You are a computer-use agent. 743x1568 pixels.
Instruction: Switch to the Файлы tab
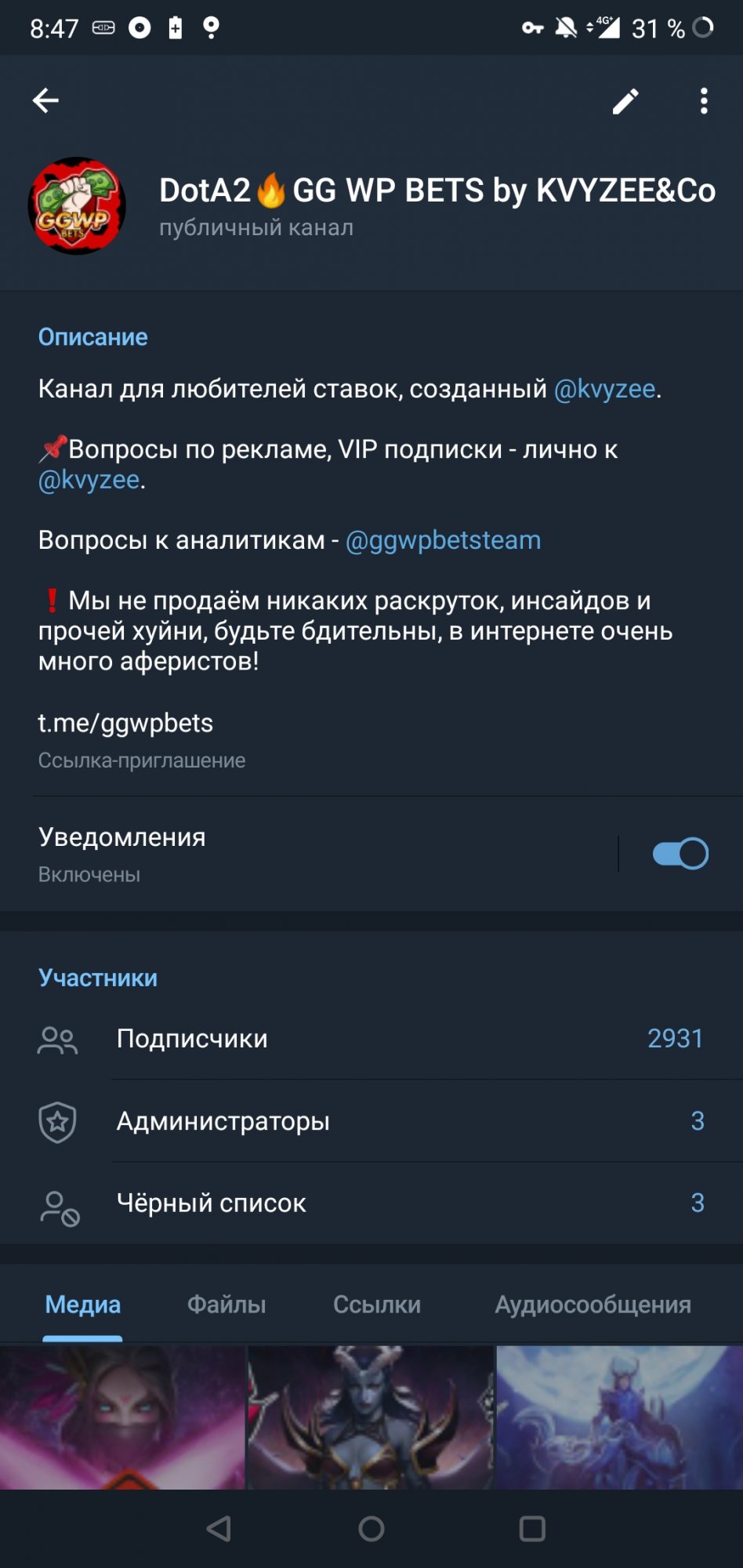coord(227,1305)
